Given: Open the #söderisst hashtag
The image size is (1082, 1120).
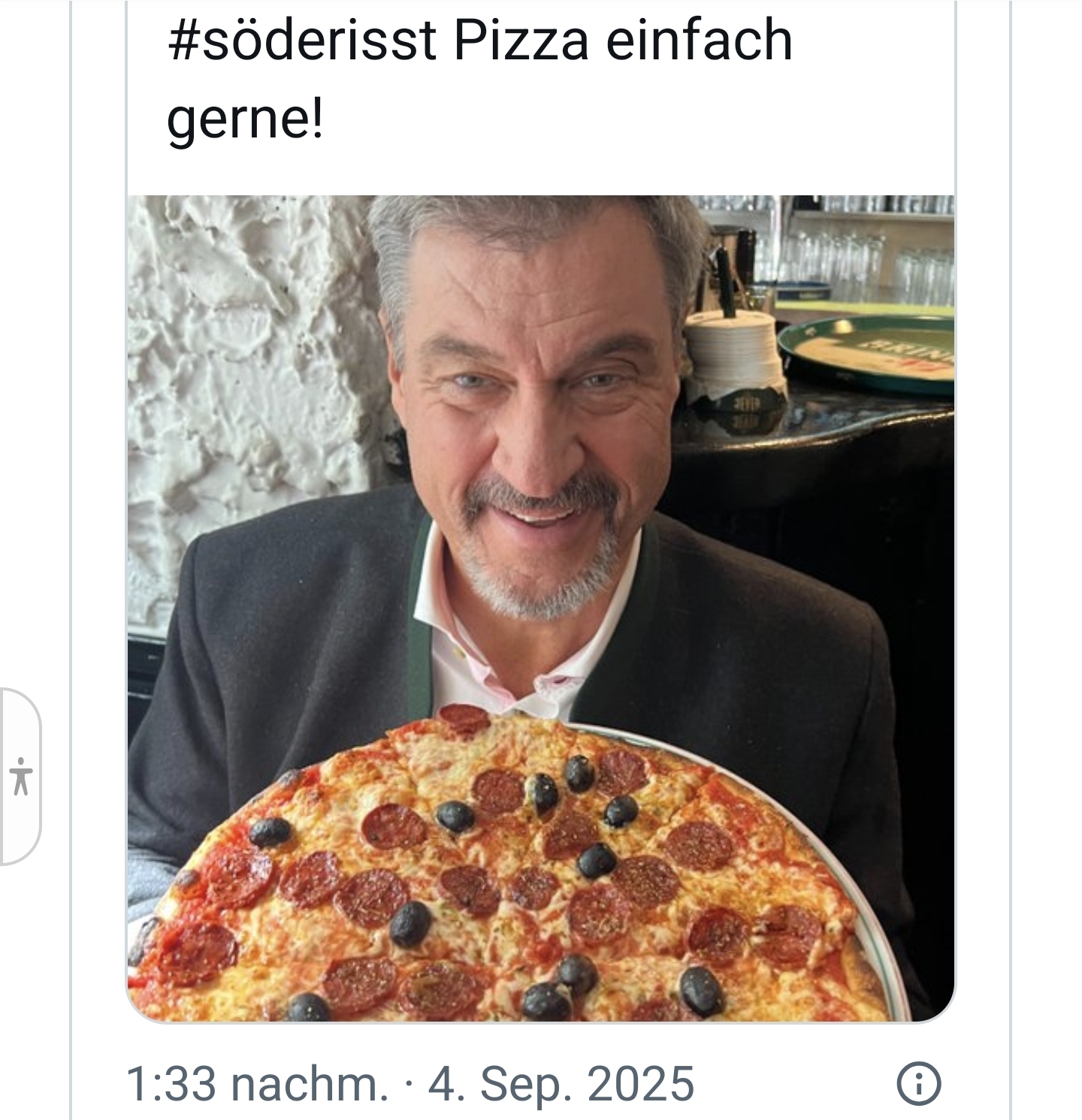Looking at the screenshot, I should pyautogui.click(x=302, y=41).
